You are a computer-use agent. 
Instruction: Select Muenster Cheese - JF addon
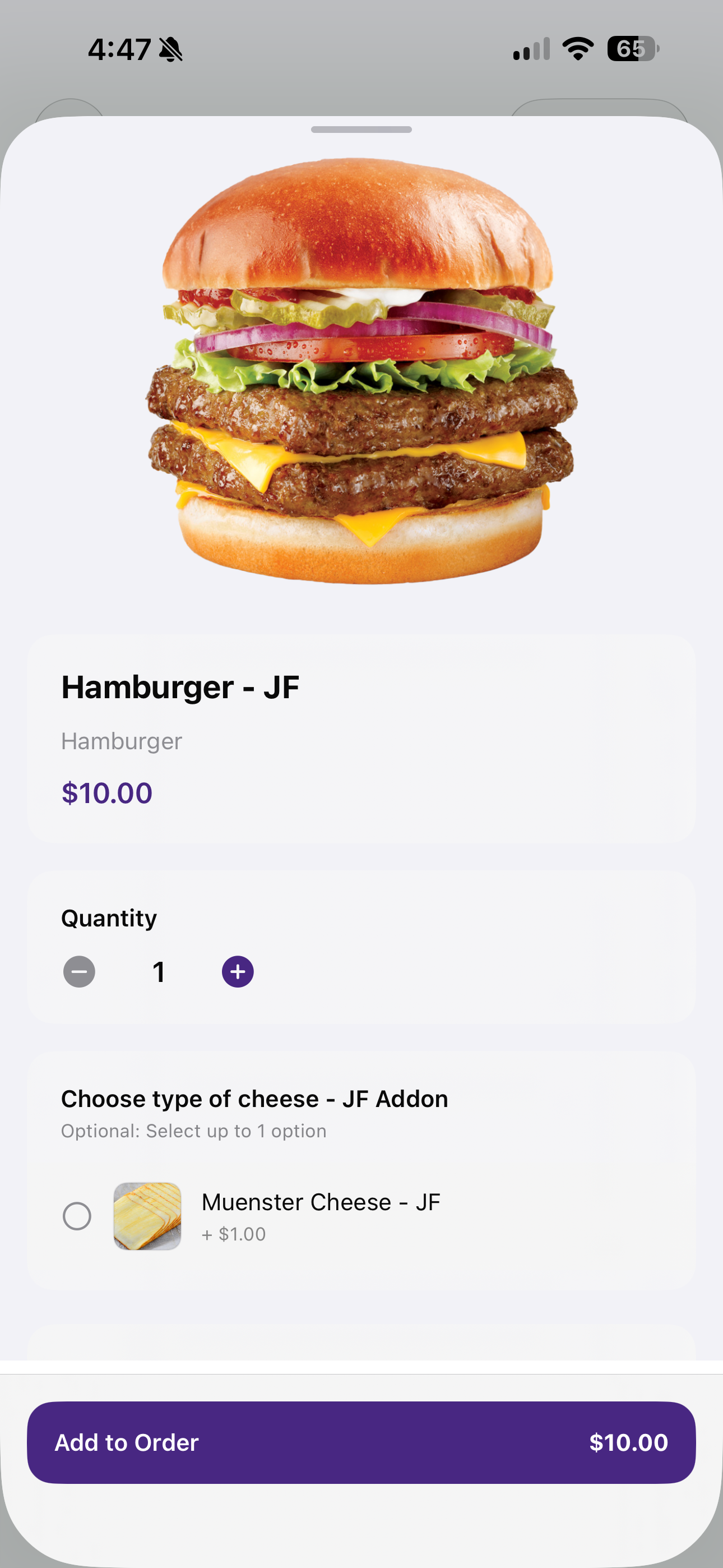pos(77,1216)
